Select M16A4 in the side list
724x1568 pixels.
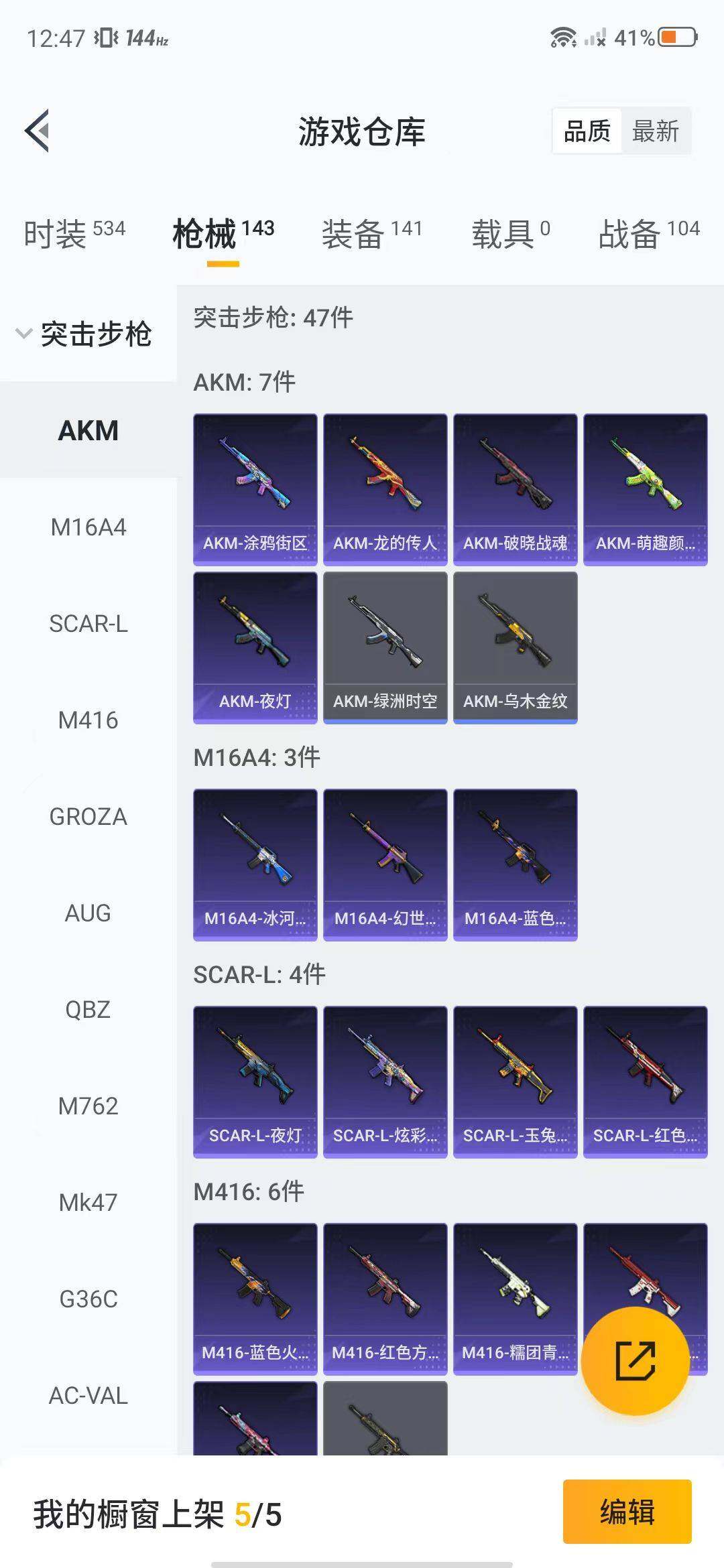coord(88,527)
